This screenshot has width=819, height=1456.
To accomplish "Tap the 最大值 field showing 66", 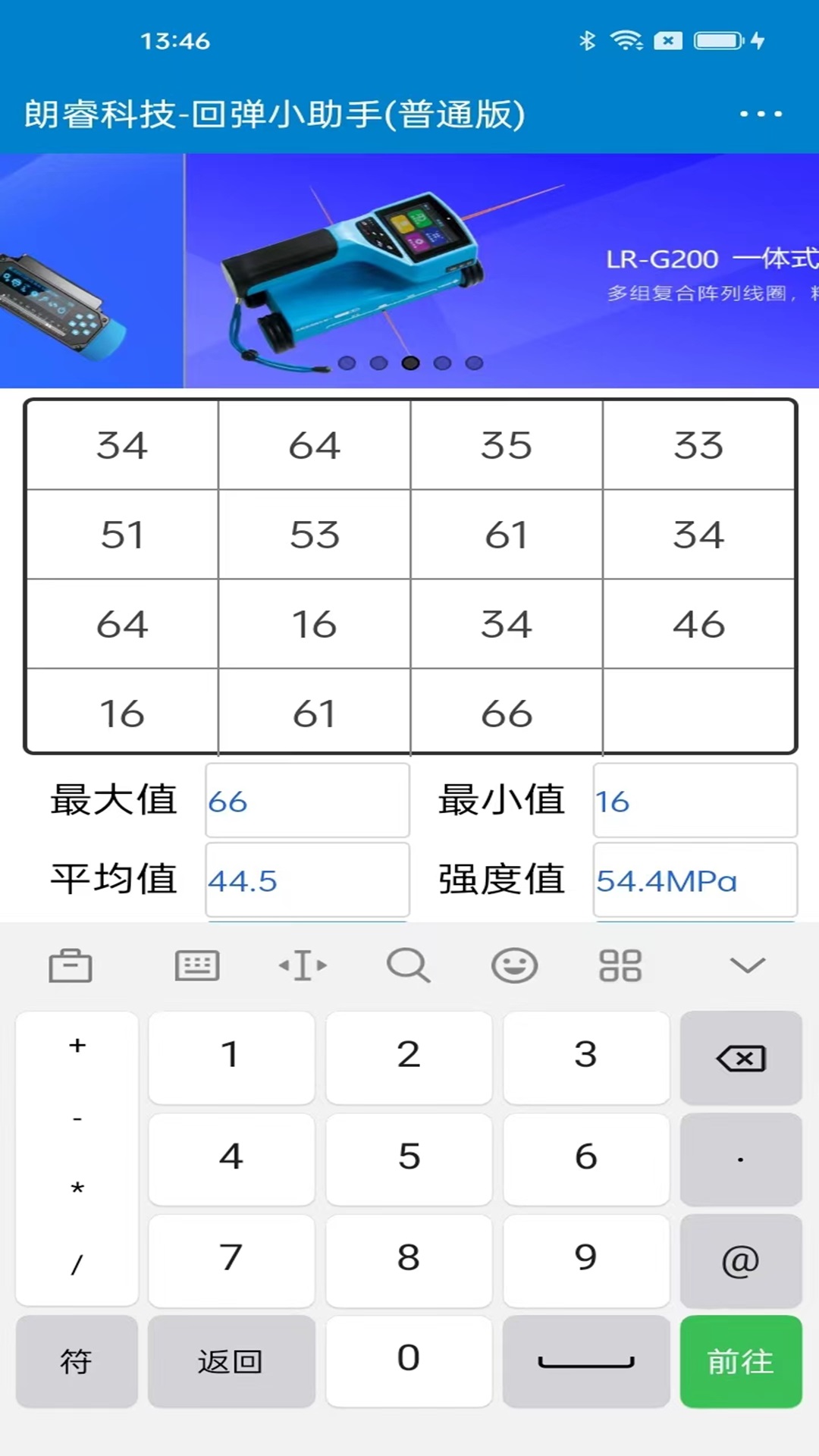I will click(x=307, y=801).
